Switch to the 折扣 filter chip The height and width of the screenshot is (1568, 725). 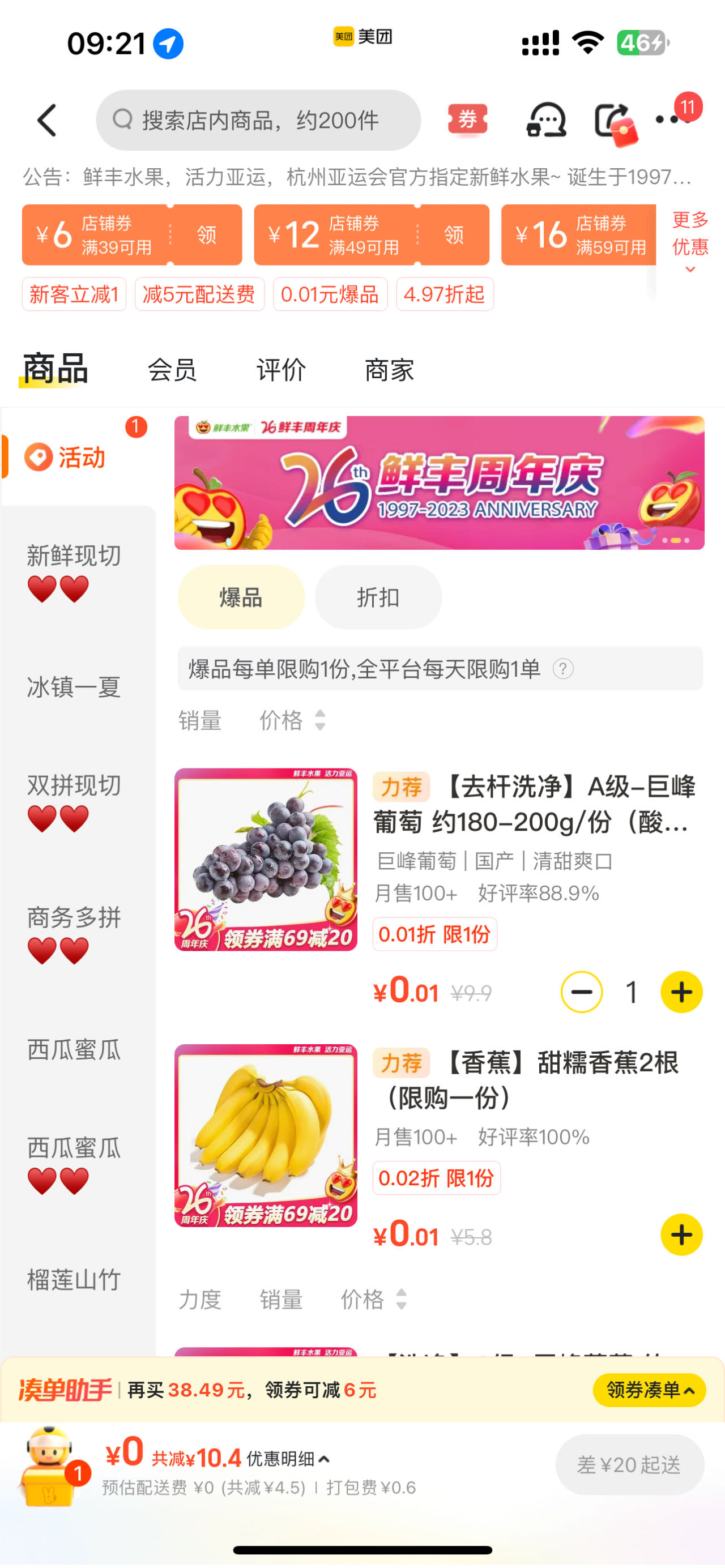pos(378,597)
